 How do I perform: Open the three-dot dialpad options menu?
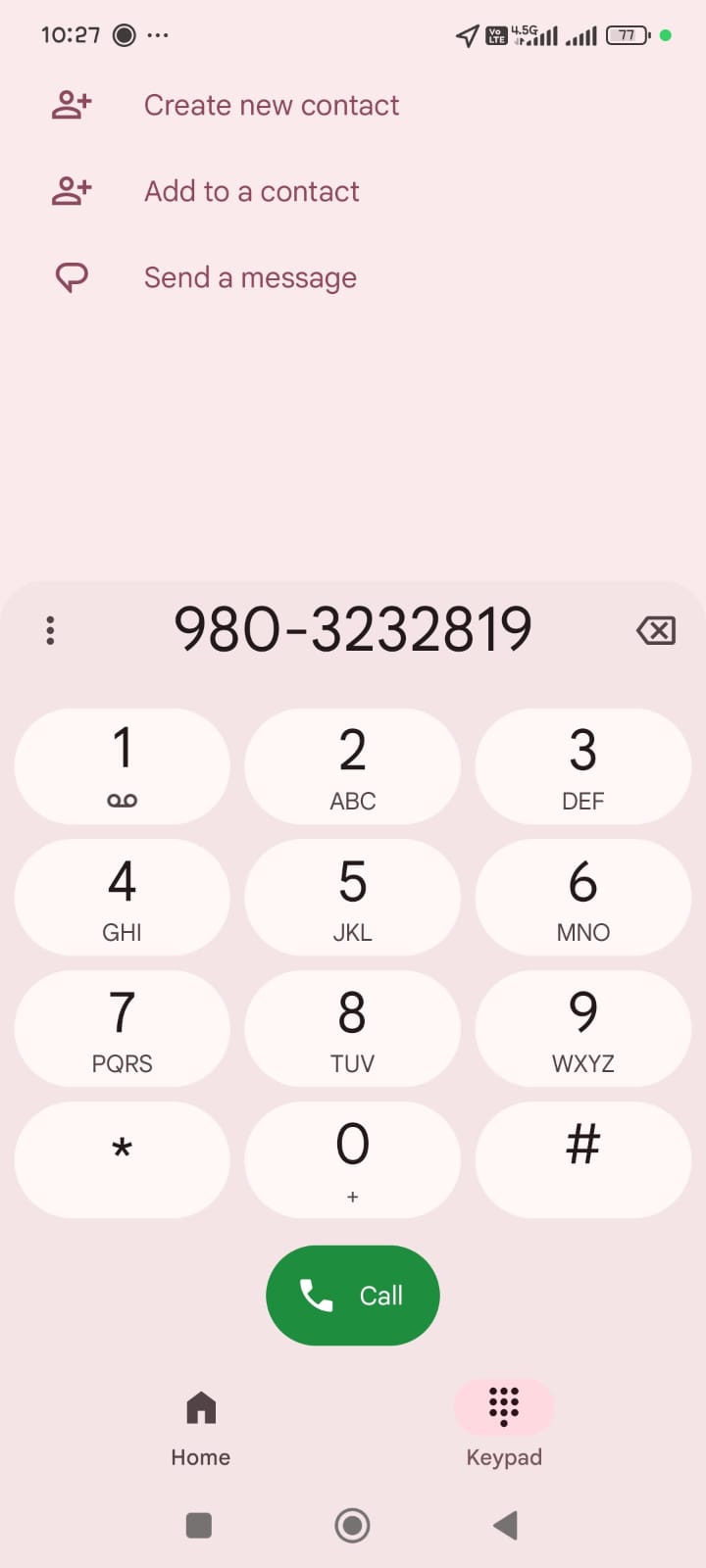(50, 630)
